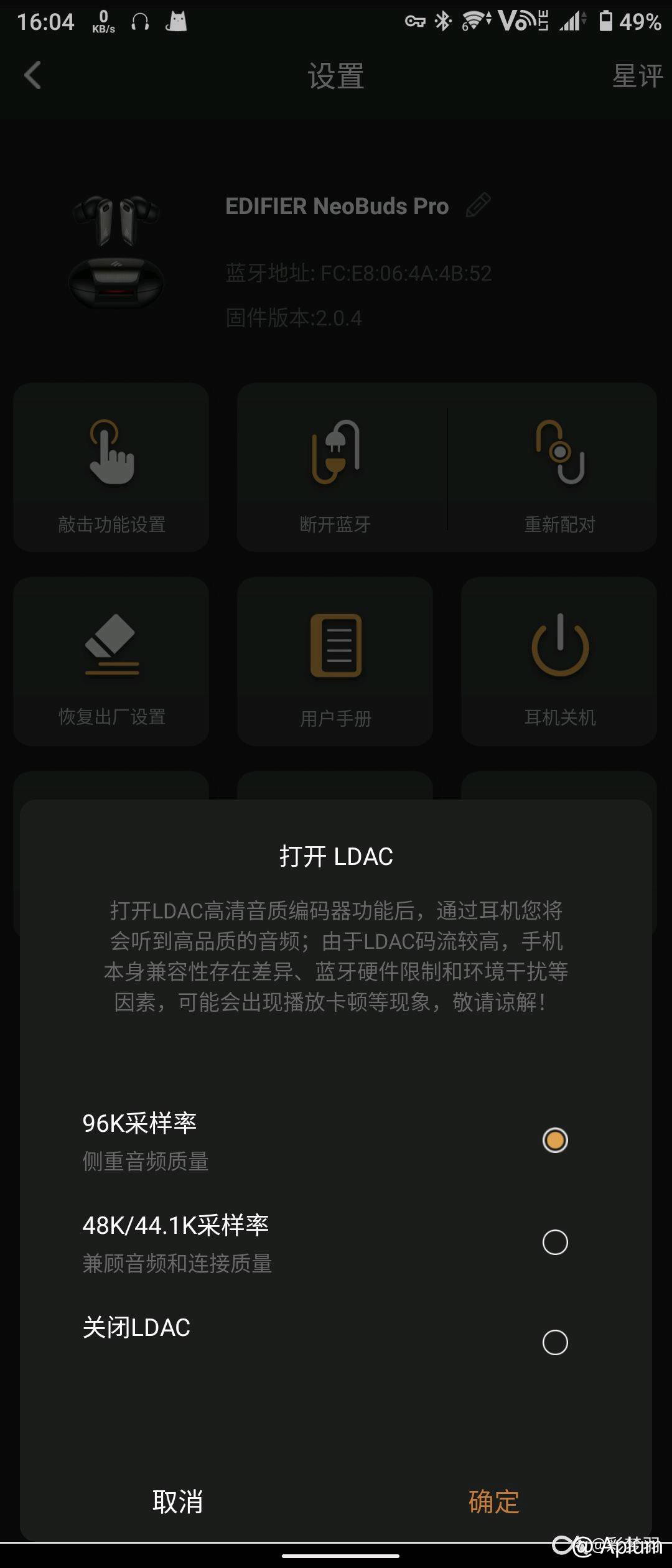Select the 96K采样率 radio option
This screenshot has height=1568, width=672.
(x=554, y=1140)
